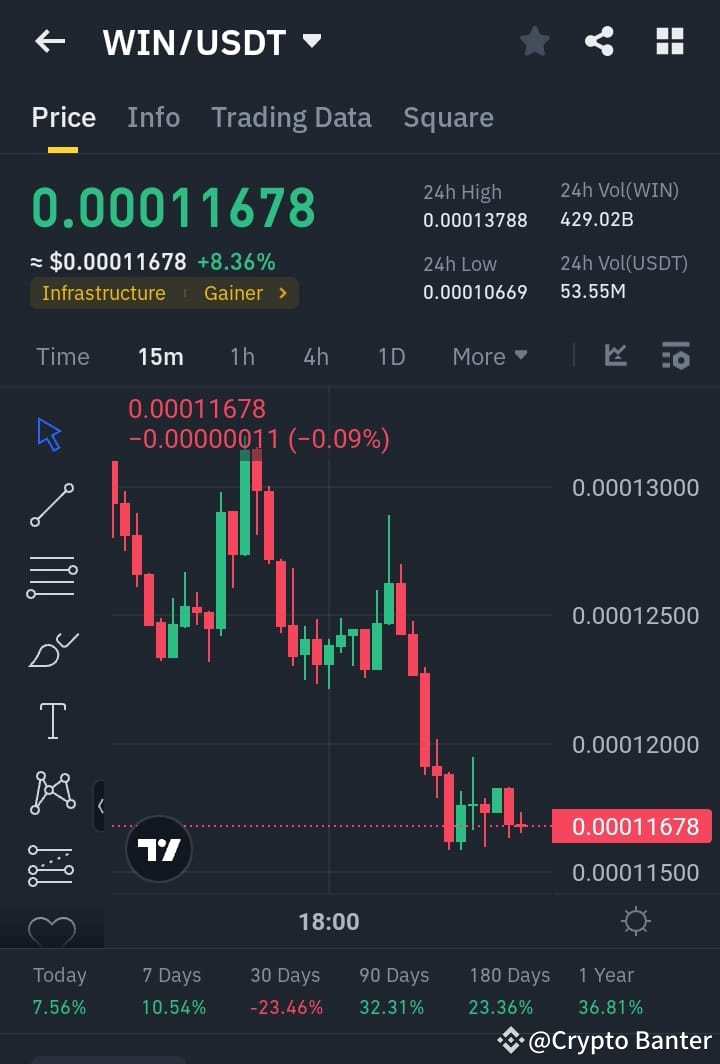Open the Infrastructure category label
720x1064 pixels.
pos(103,293)
